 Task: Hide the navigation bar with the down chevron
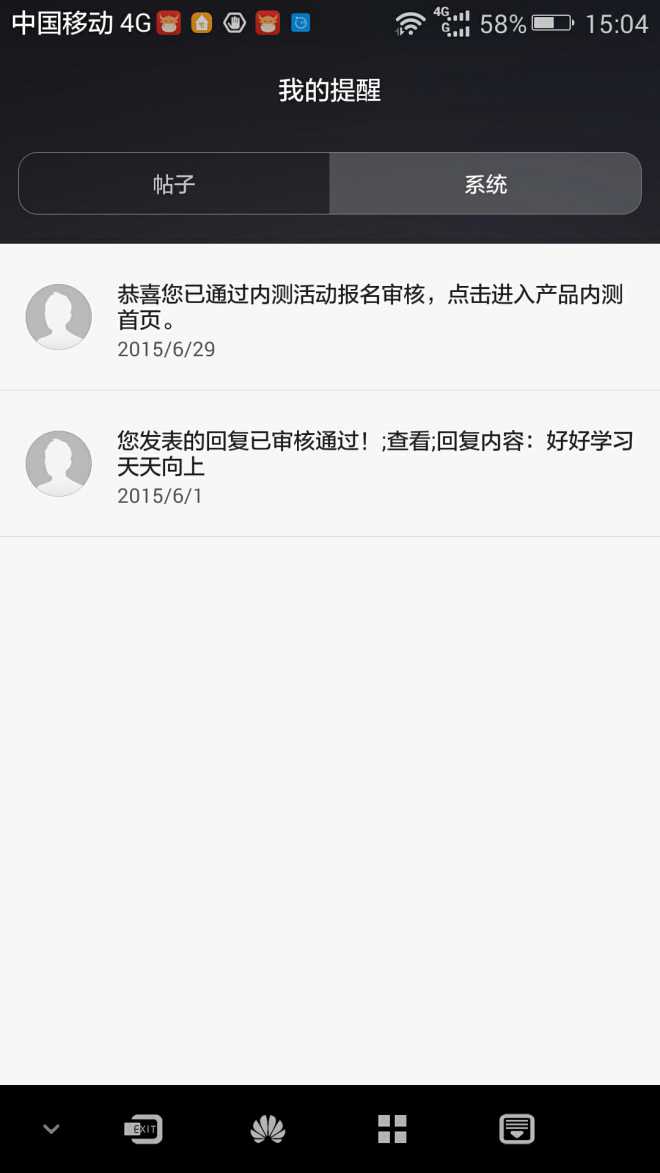pyautogui.click(x=51, y=1129)
